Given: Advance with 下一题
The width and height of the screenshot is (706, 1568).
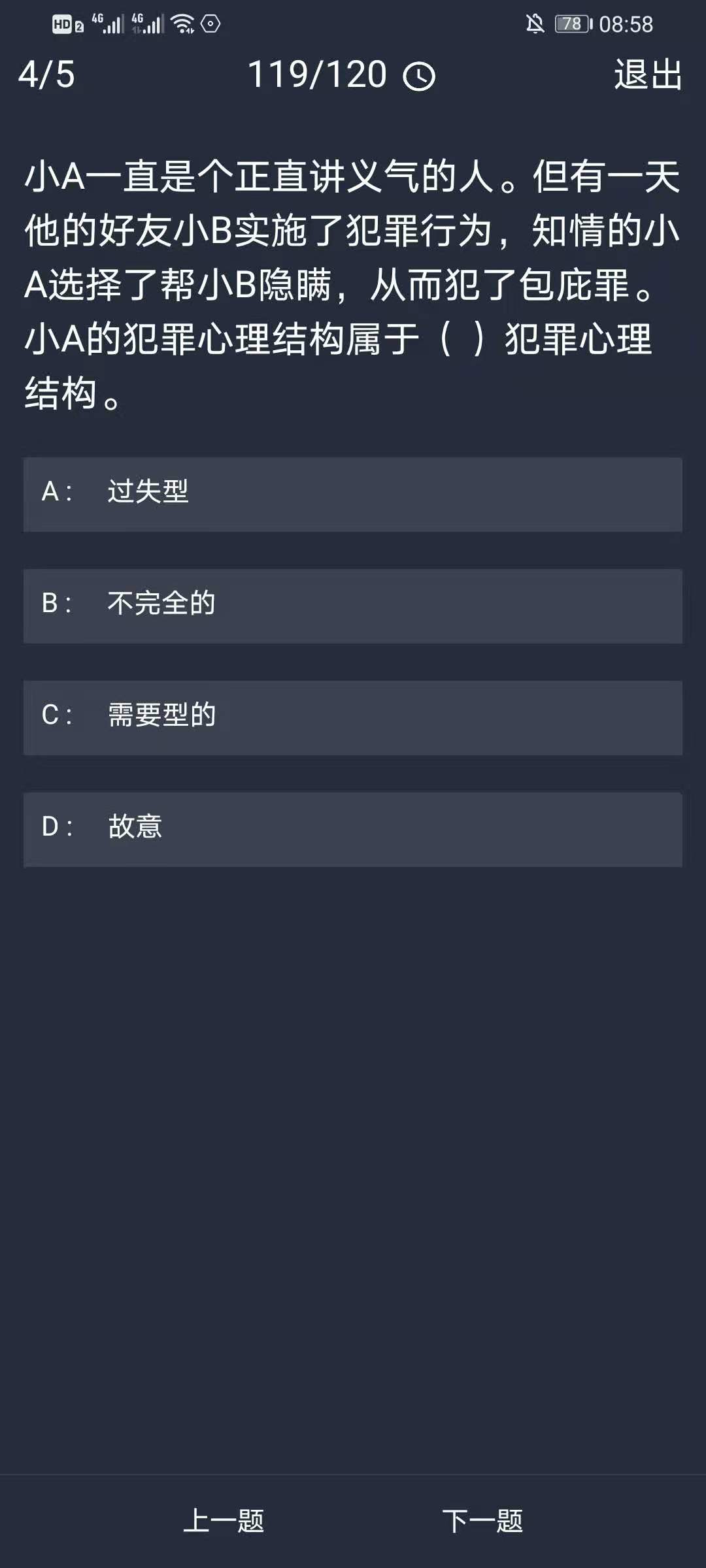Looking at the screenshot, I should [482, 1520].
